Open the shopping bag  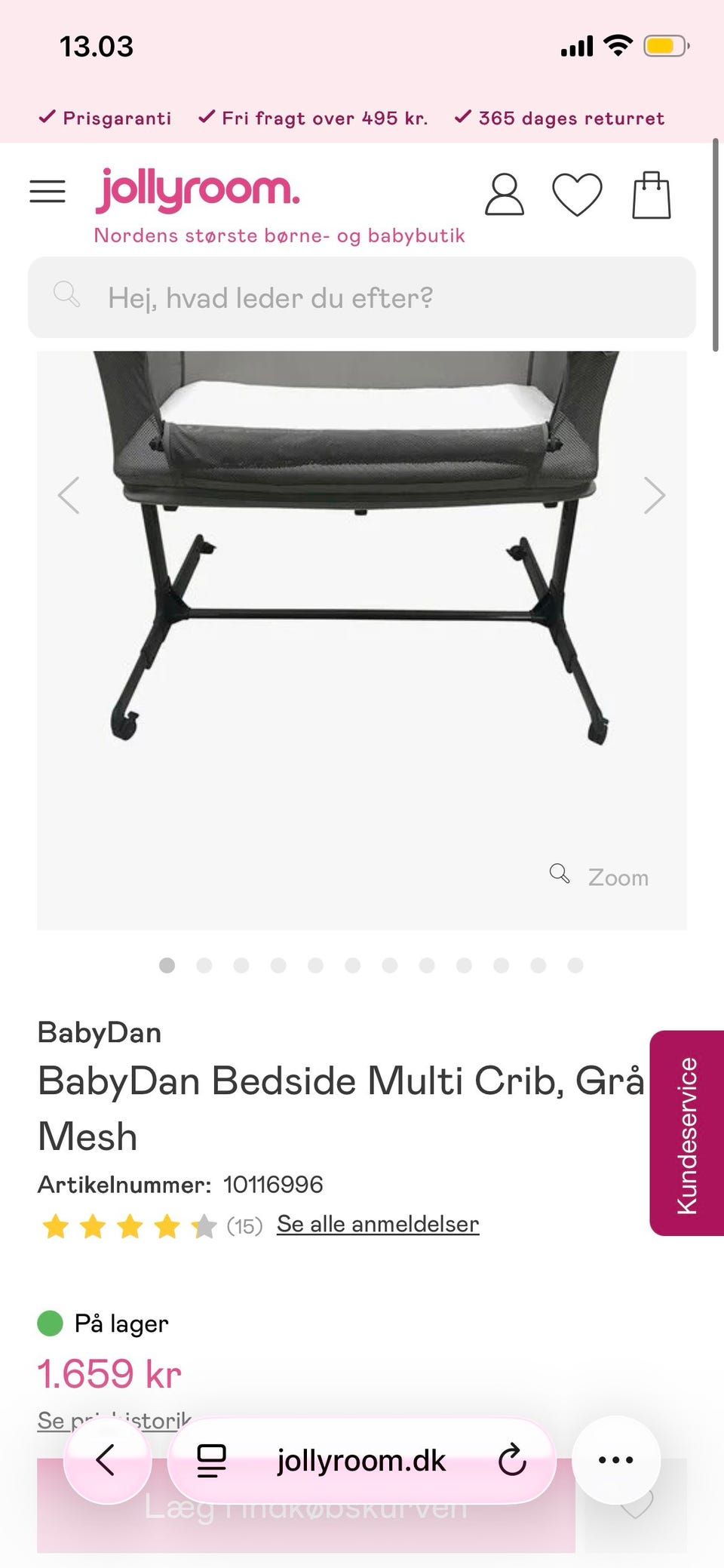pos(651,195)
